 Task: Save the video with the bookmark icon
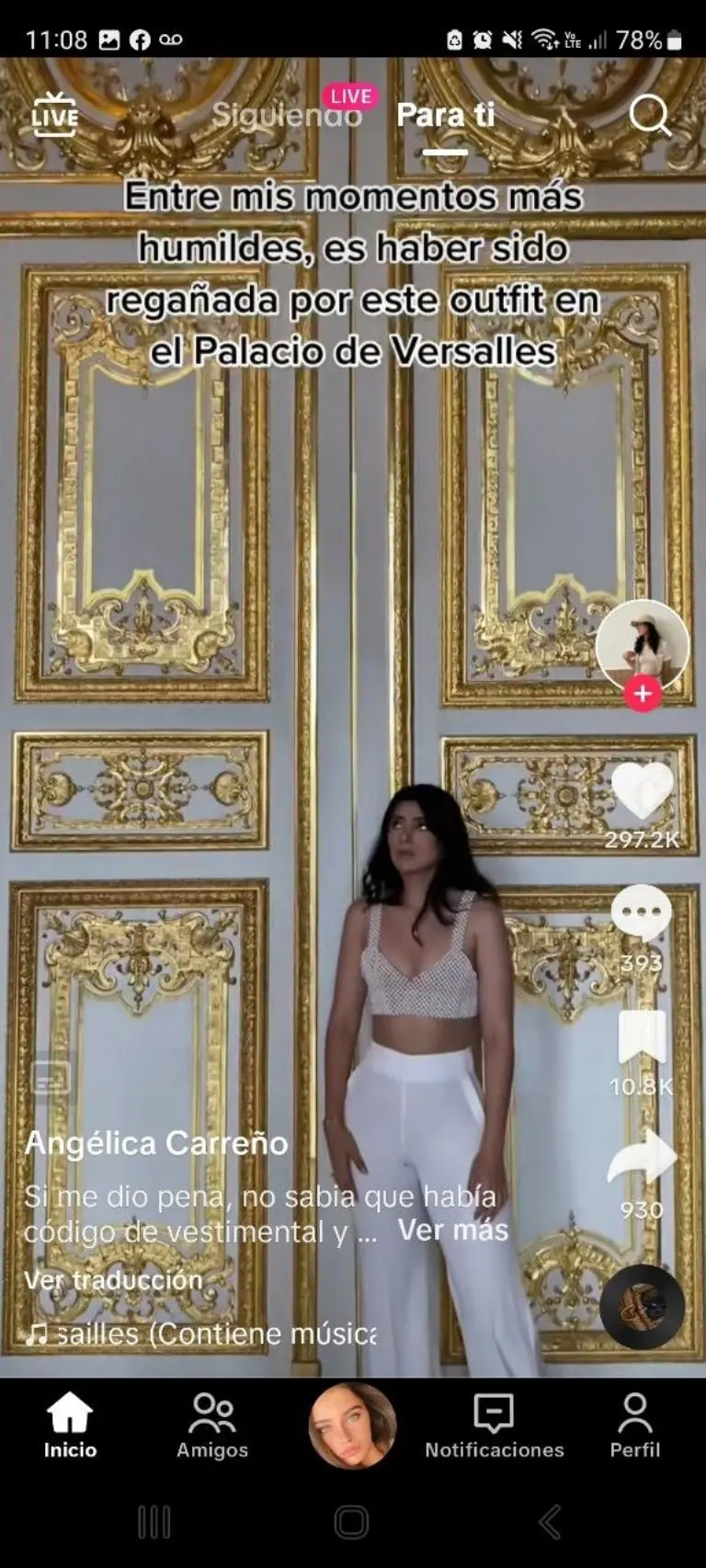[642, 1039]
